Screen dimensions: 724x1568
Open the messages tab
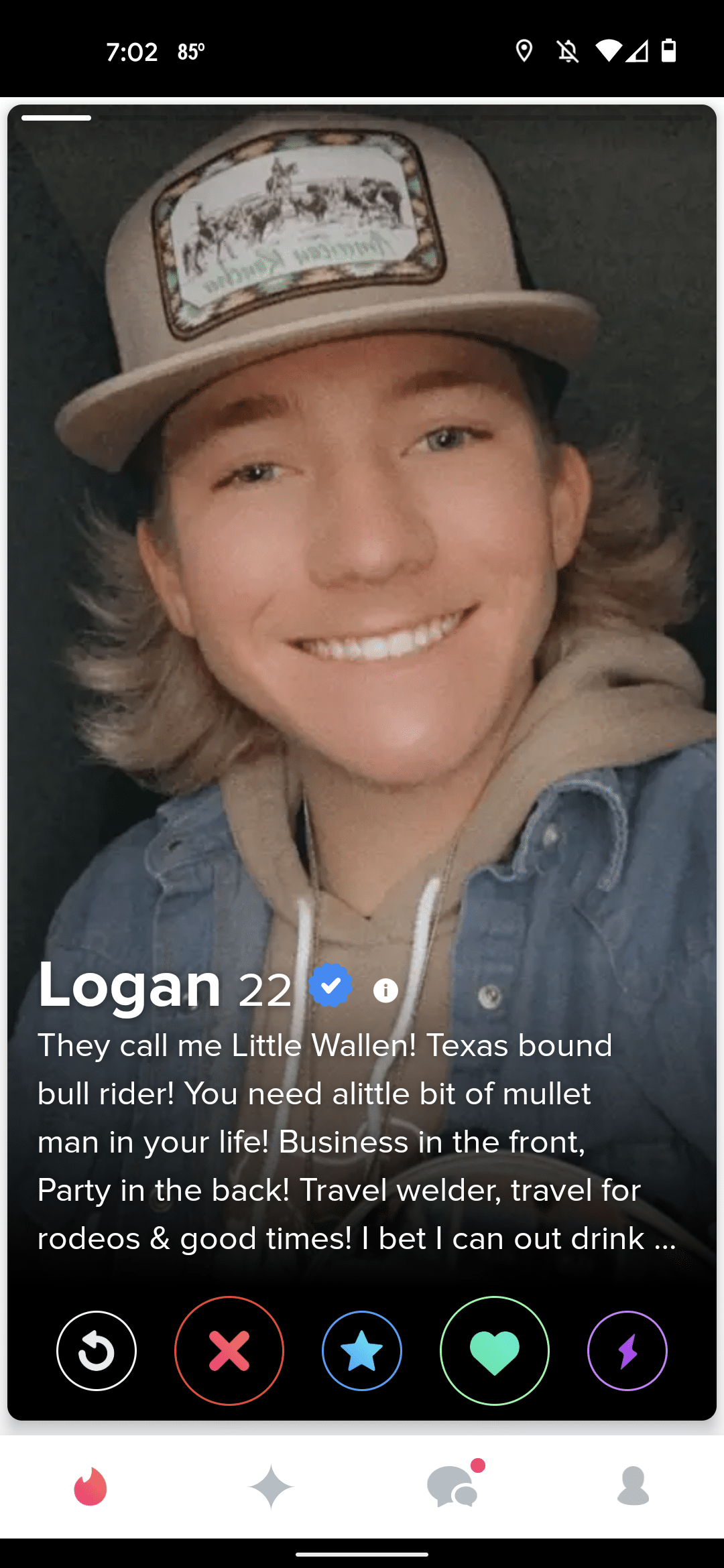pyautogui.click(x=454, y=1486)
